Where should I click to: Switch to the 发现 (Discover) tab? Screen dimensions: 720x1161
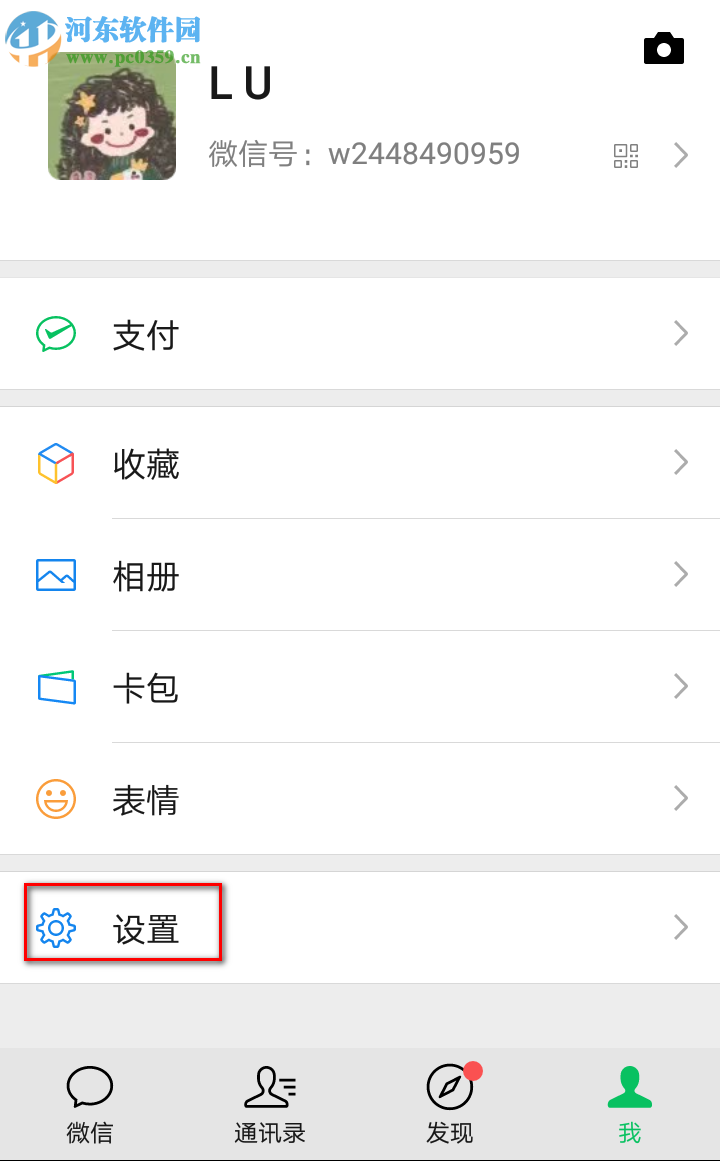click(450, 1086)
